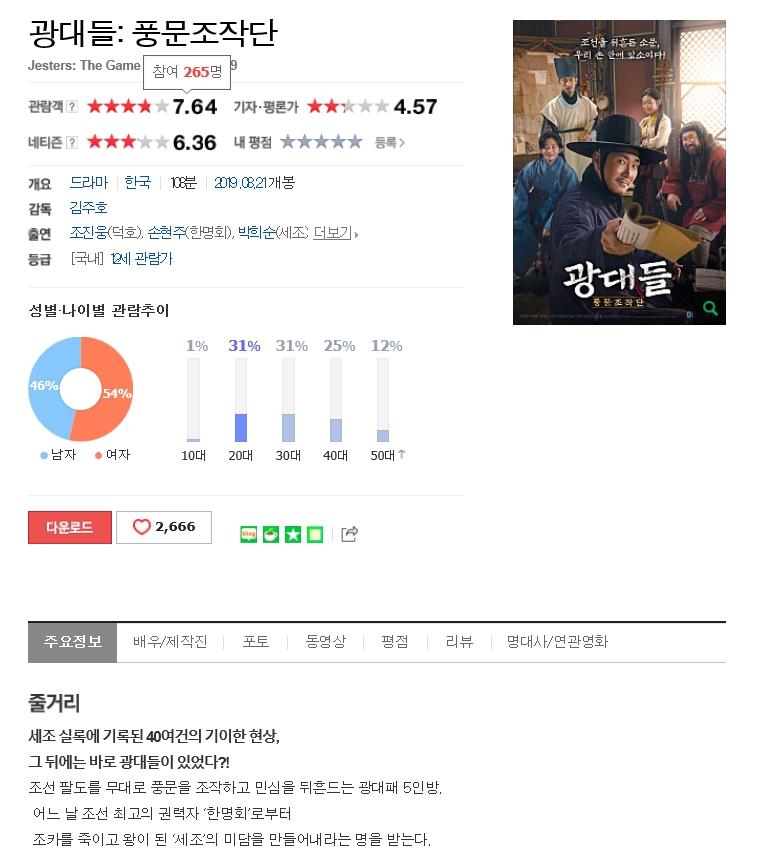Select the 주요정보 tab
Viewport: 774px width, 856px height.
click(x=72, y=642)
